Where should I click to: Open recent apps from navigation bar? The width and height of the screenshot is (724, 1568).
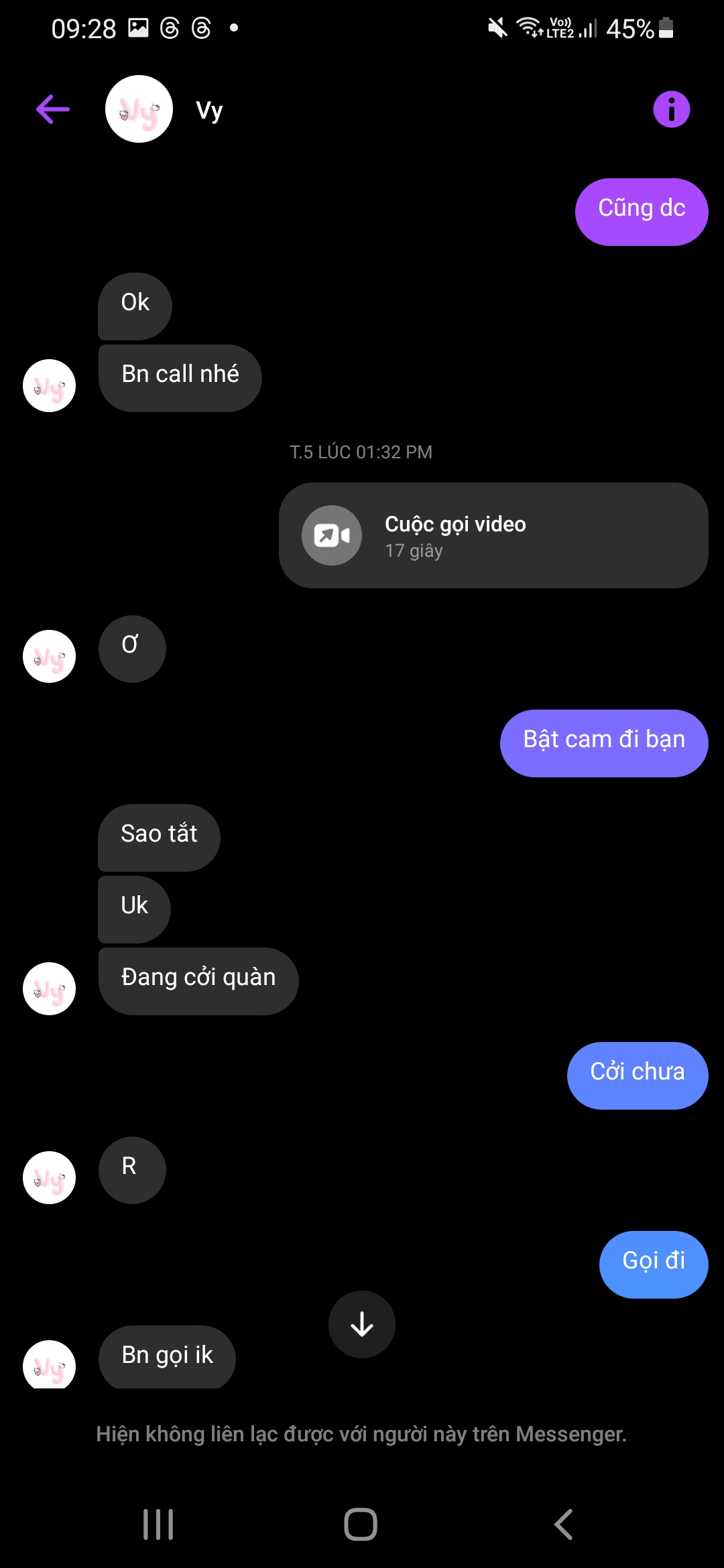pos(159,1524)
